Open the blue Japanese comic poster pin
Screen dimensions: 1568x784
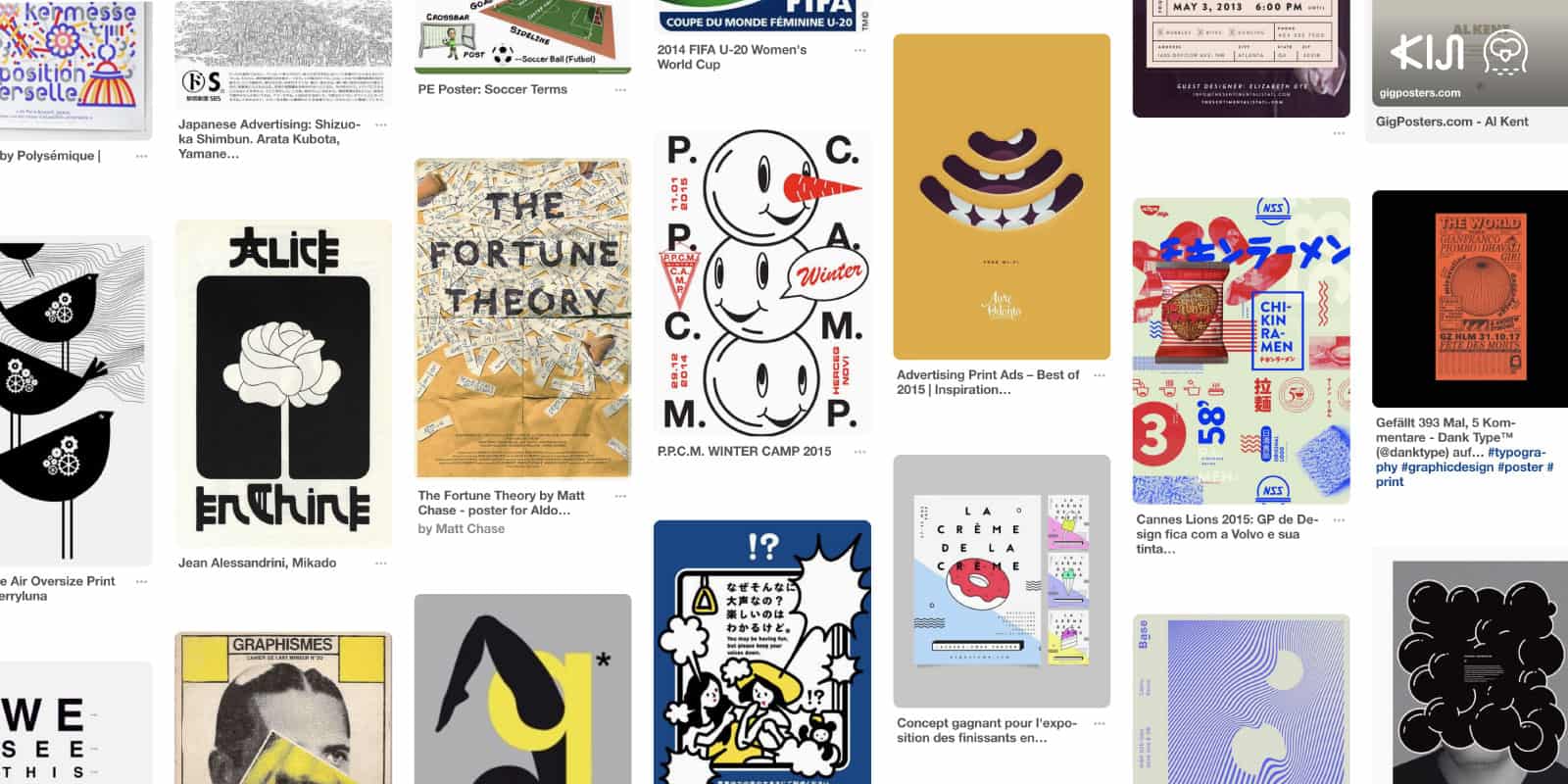tap(761, 652)
